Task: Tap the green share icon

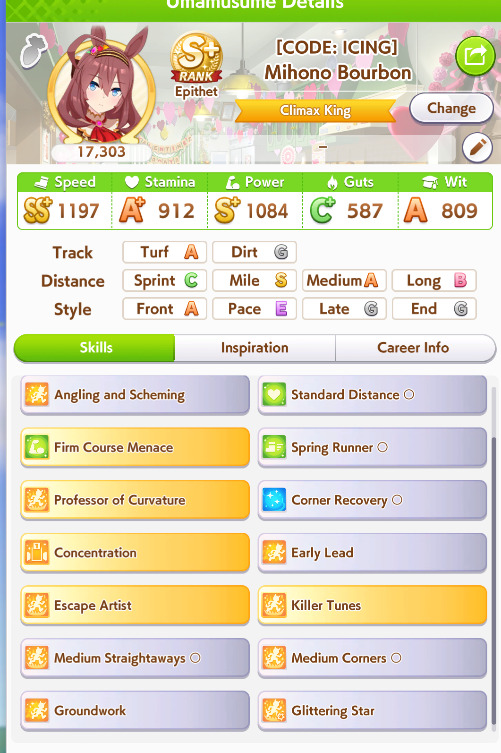Action: [x=475, y=56]
